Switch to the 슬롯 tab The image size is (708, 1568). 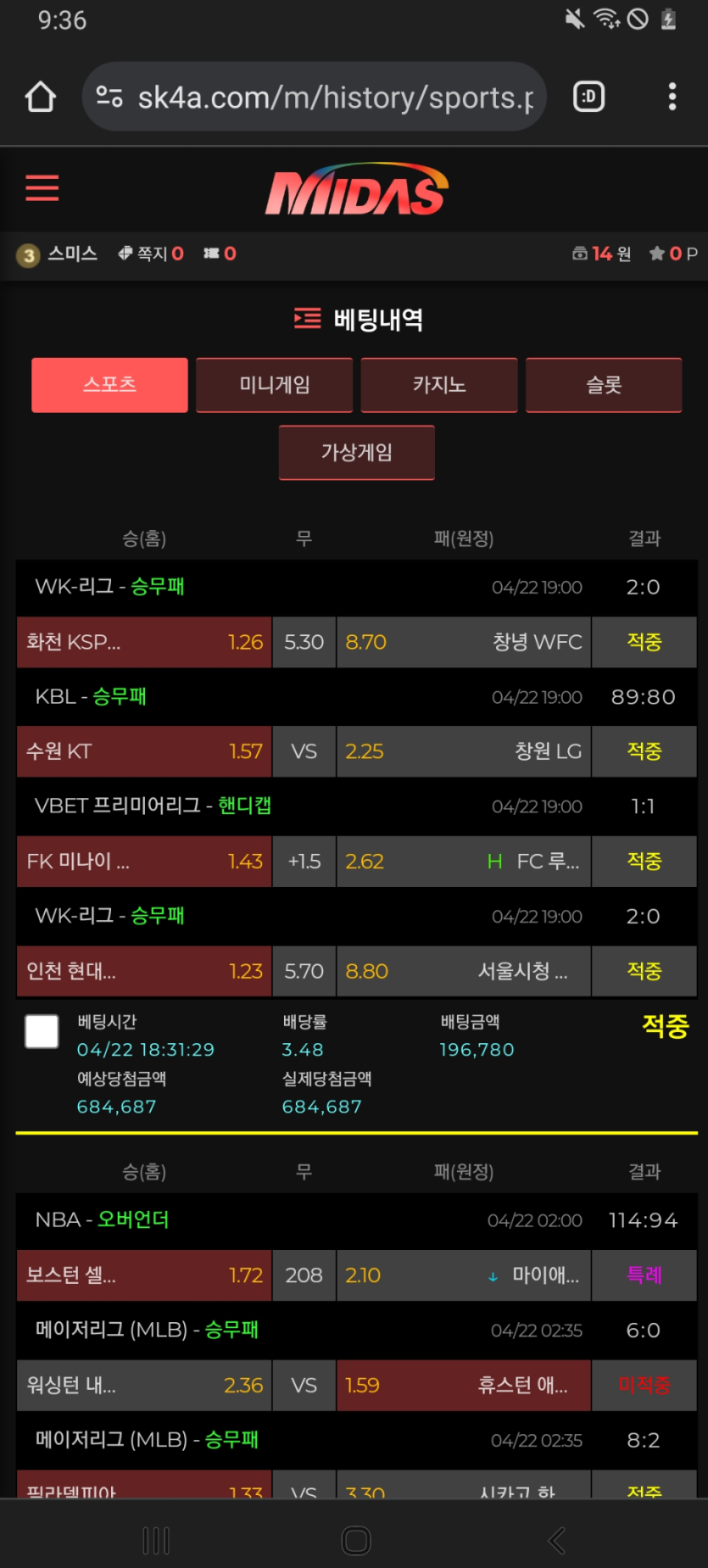(604, 385)
